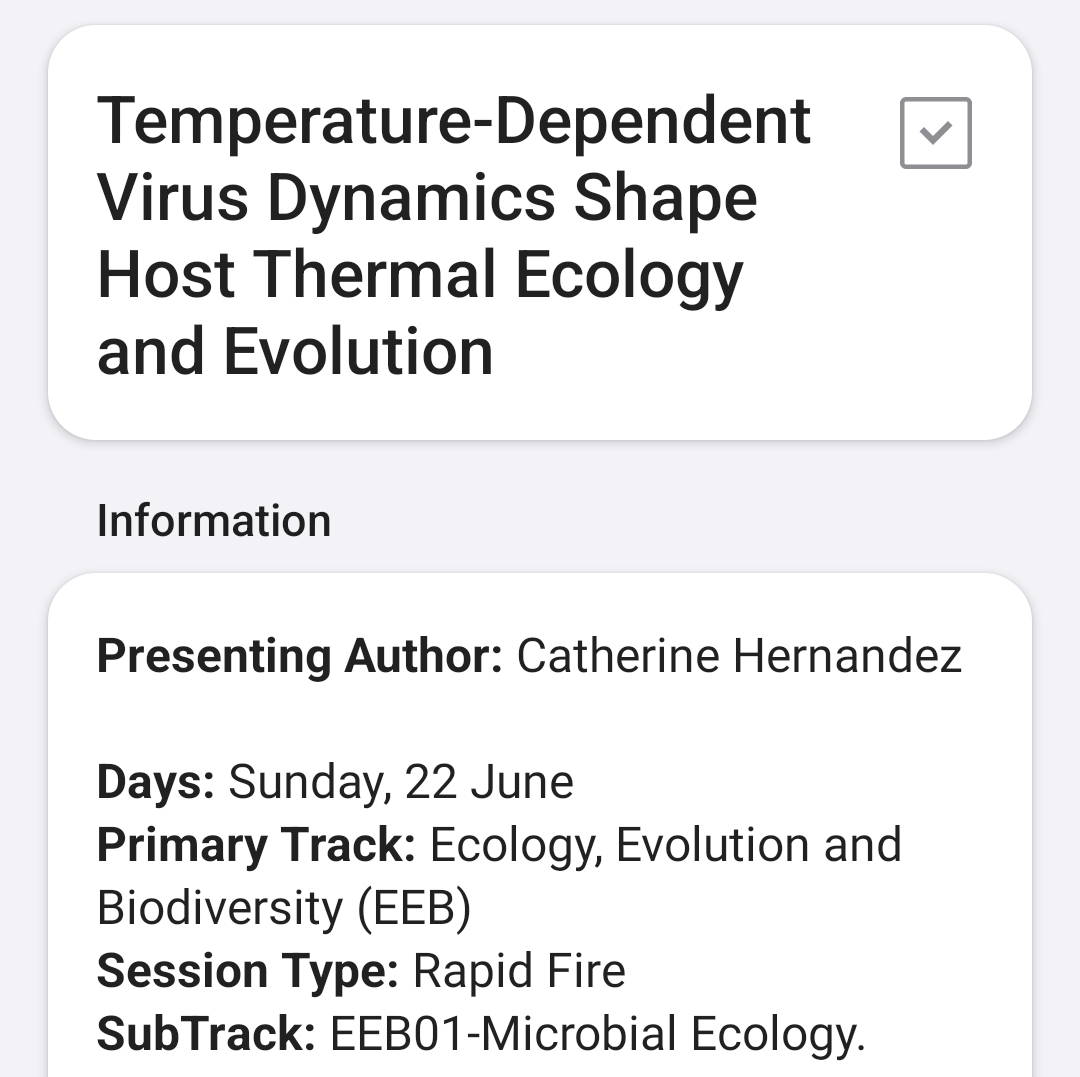Toggle the checkbox beside the talk title
The height and width of the screenshot is (1077, 1080).
(935, 133)
